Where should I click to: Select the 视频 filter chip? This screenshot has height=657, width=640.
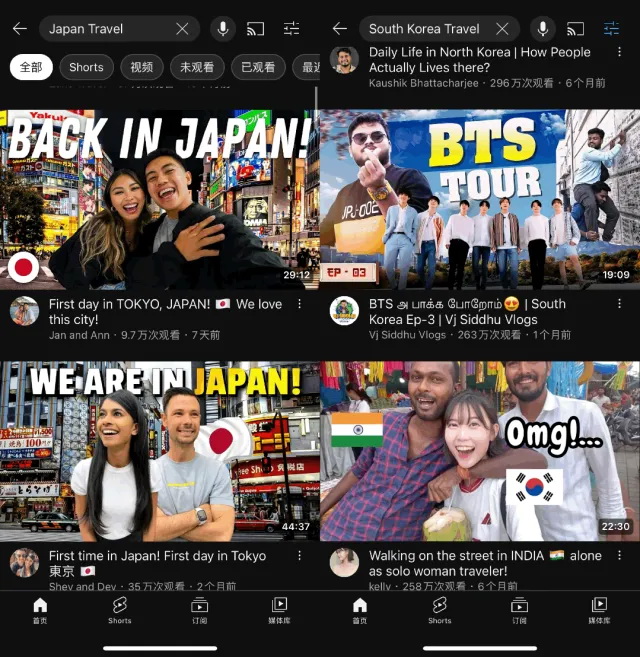[142, 67]
